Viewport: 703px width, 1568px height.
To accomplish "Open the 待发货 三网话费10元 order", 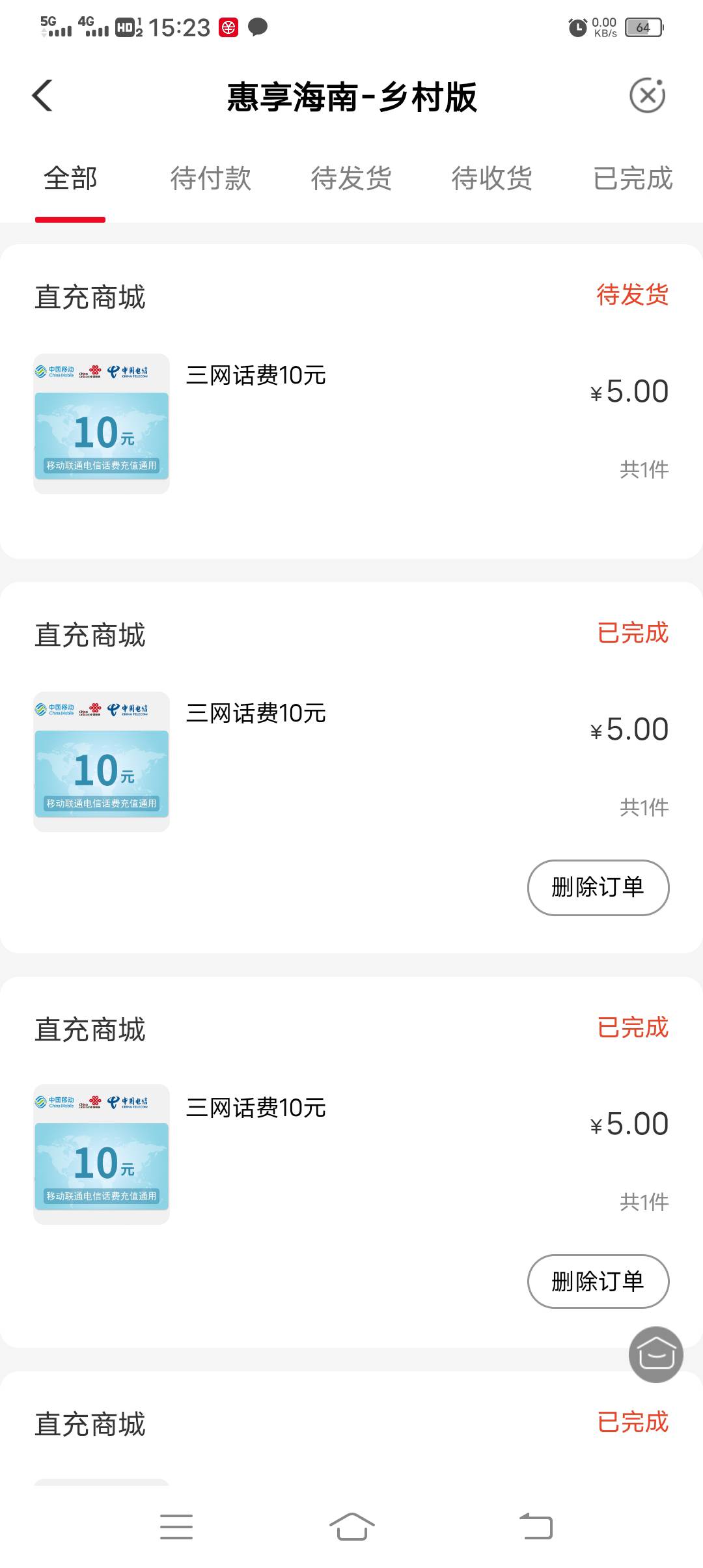I will [x=351, y=401].
